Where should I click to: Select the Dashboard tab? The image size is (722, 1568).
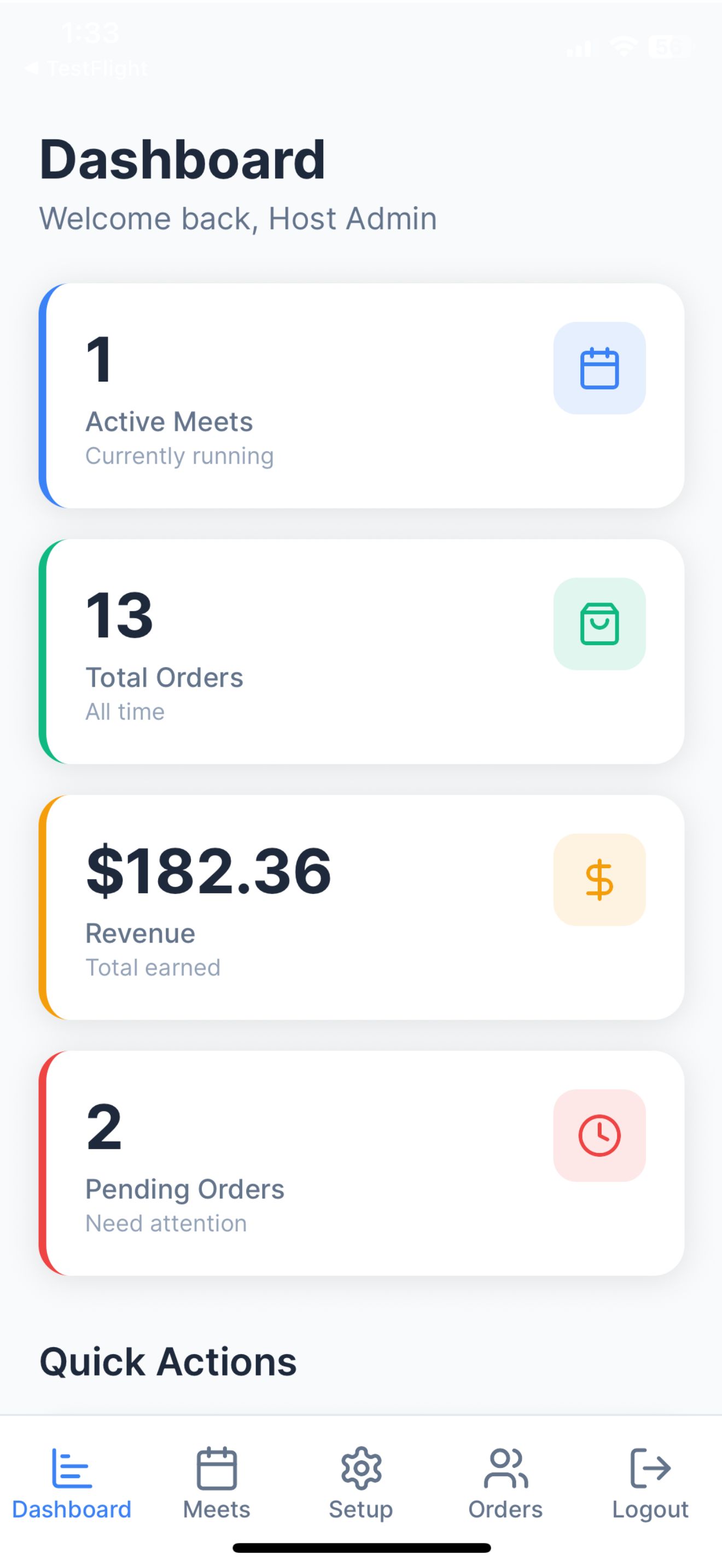click(72, 1484)
